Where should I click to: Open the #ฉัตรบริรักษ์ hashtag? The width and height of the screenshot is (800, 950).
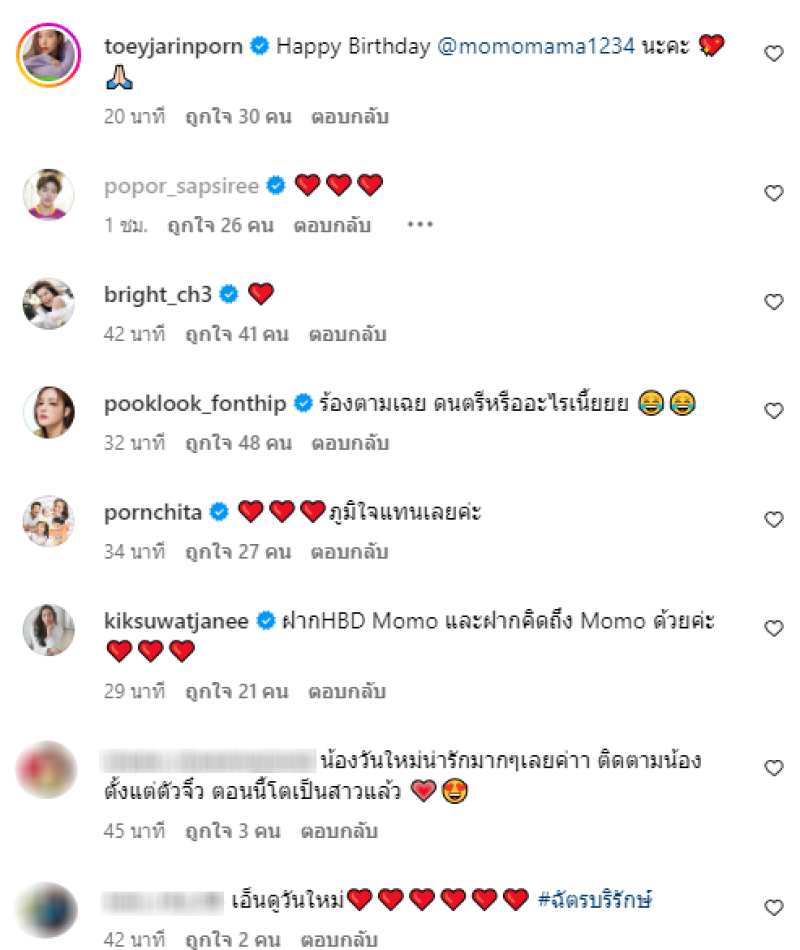[595, 899]
